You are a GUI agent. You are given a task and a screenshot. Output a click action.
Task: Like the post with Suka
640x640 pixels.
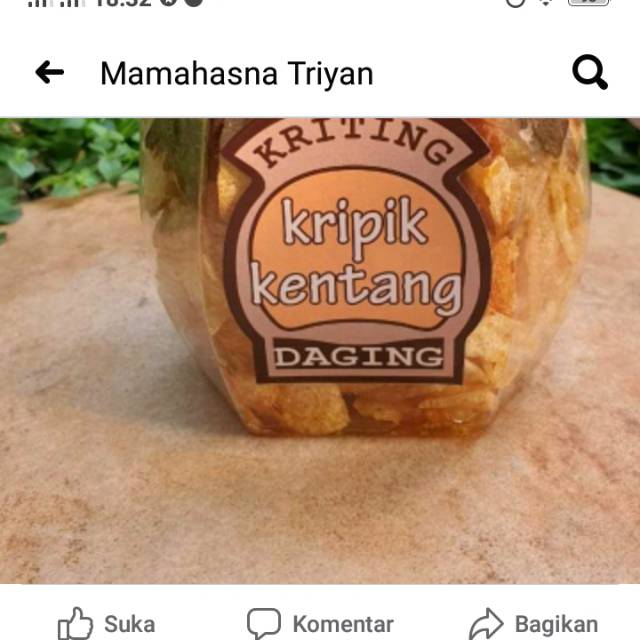(x=106, y=624)
